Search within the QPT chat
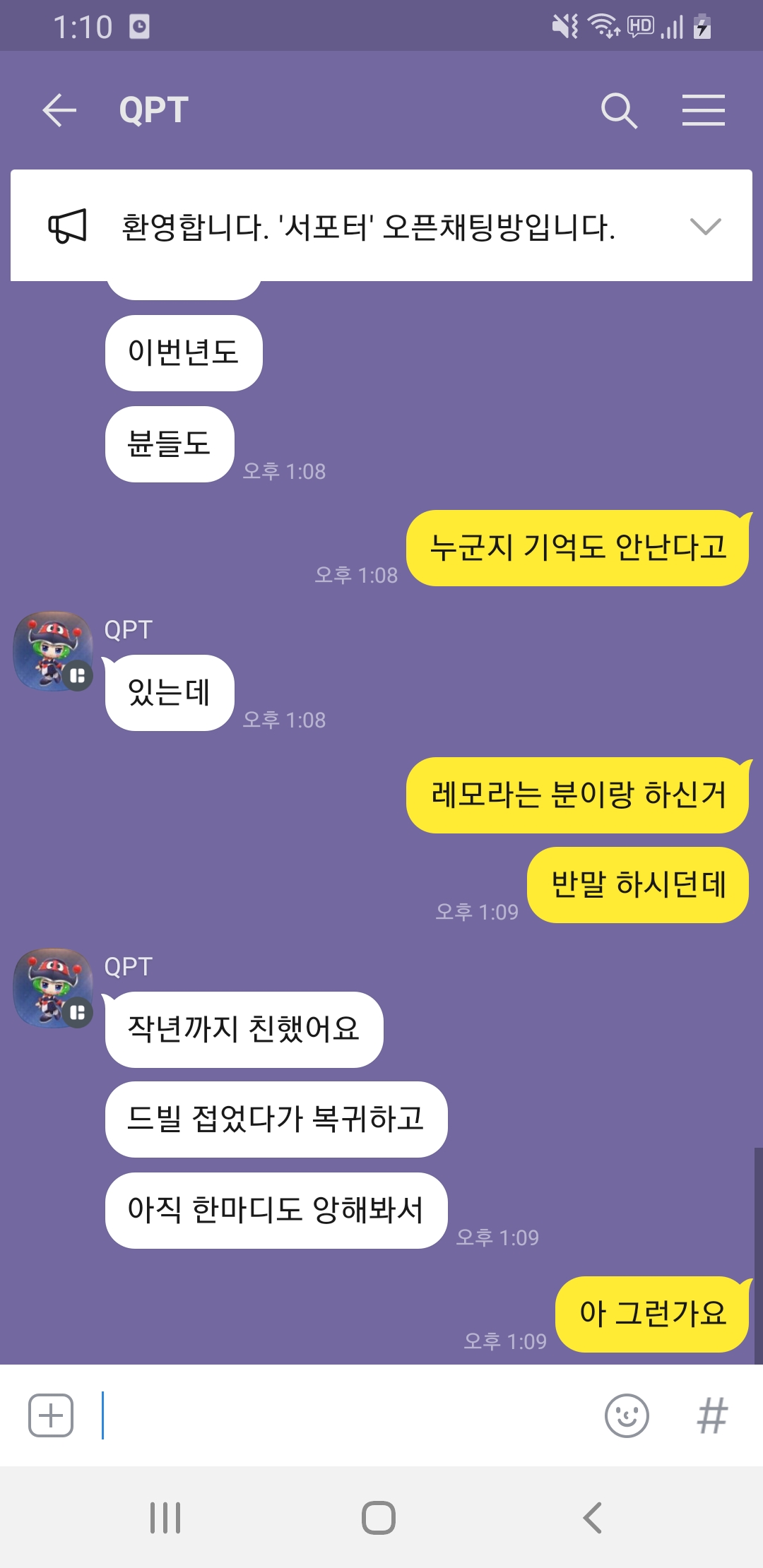This screenshot has height=1568, width=763. pyautogui.click(x=619, y=110)
